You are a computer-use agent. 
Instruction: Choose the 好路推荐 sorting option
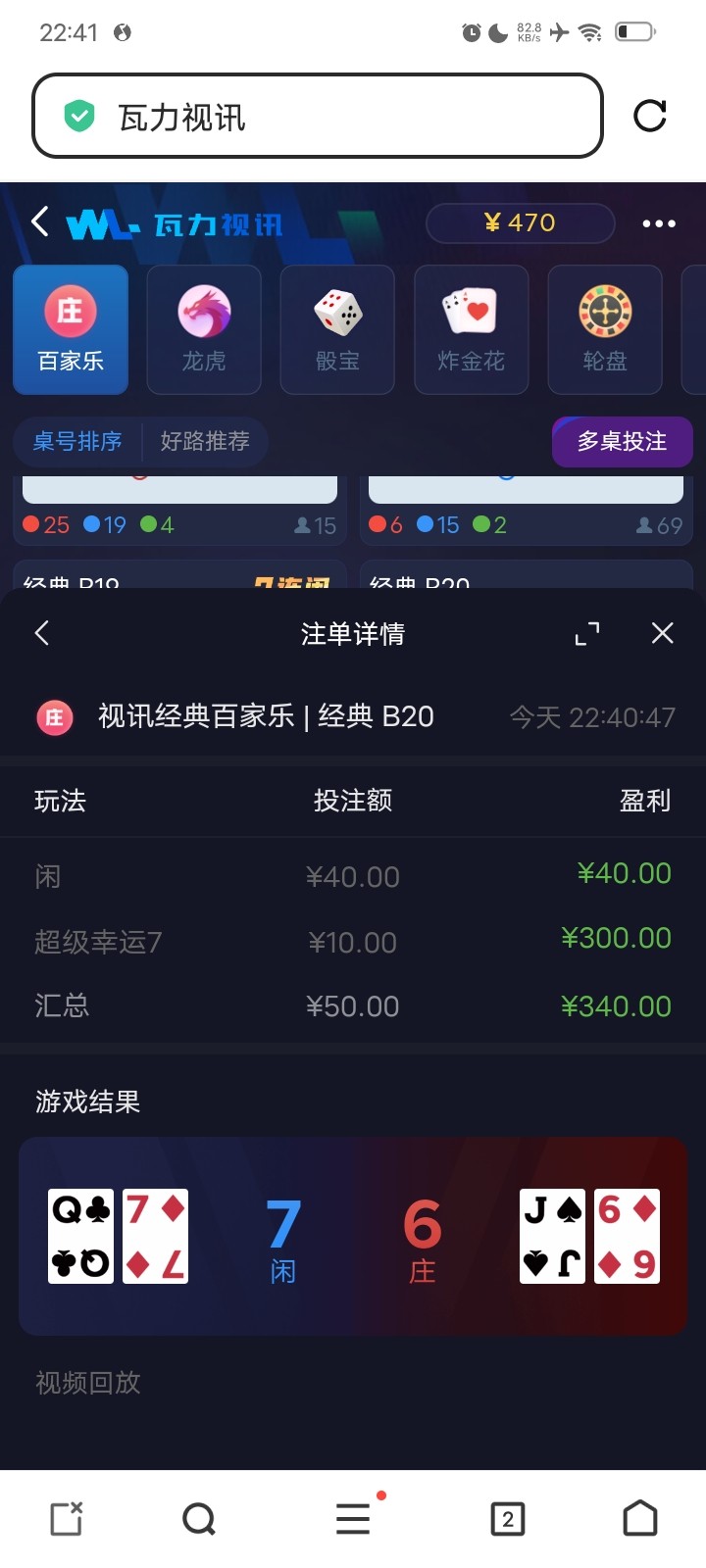(x=205, y=441)
